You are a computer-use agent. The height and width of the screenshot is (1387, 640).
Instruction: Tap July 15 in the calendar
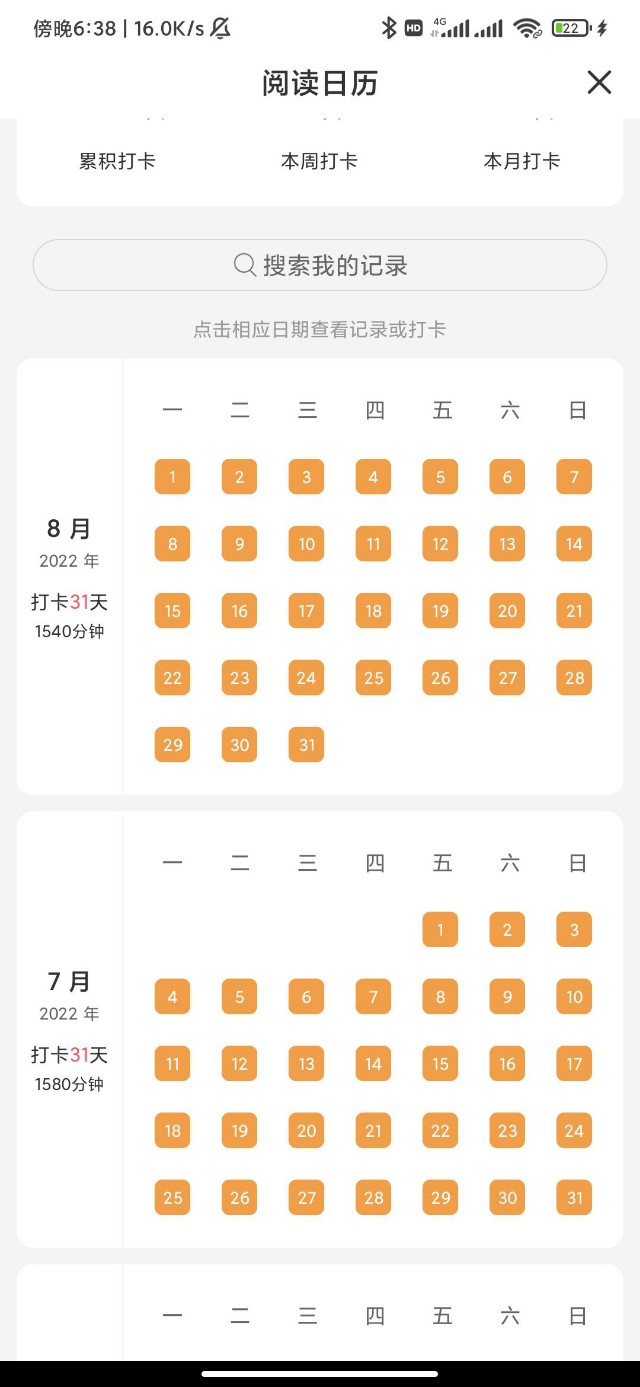tap(440, 1064)
